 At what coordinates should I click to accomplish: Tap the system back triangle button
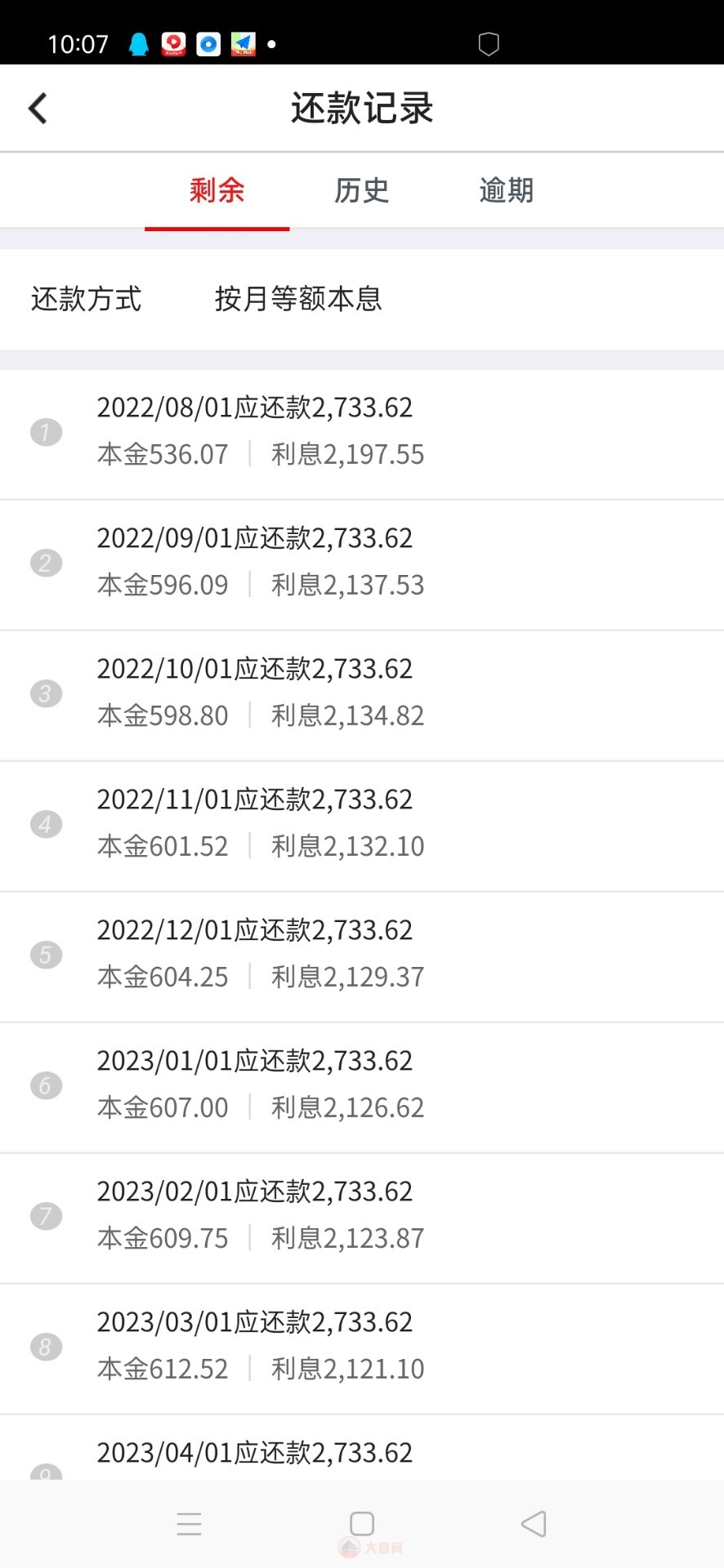pos(534,1524)
